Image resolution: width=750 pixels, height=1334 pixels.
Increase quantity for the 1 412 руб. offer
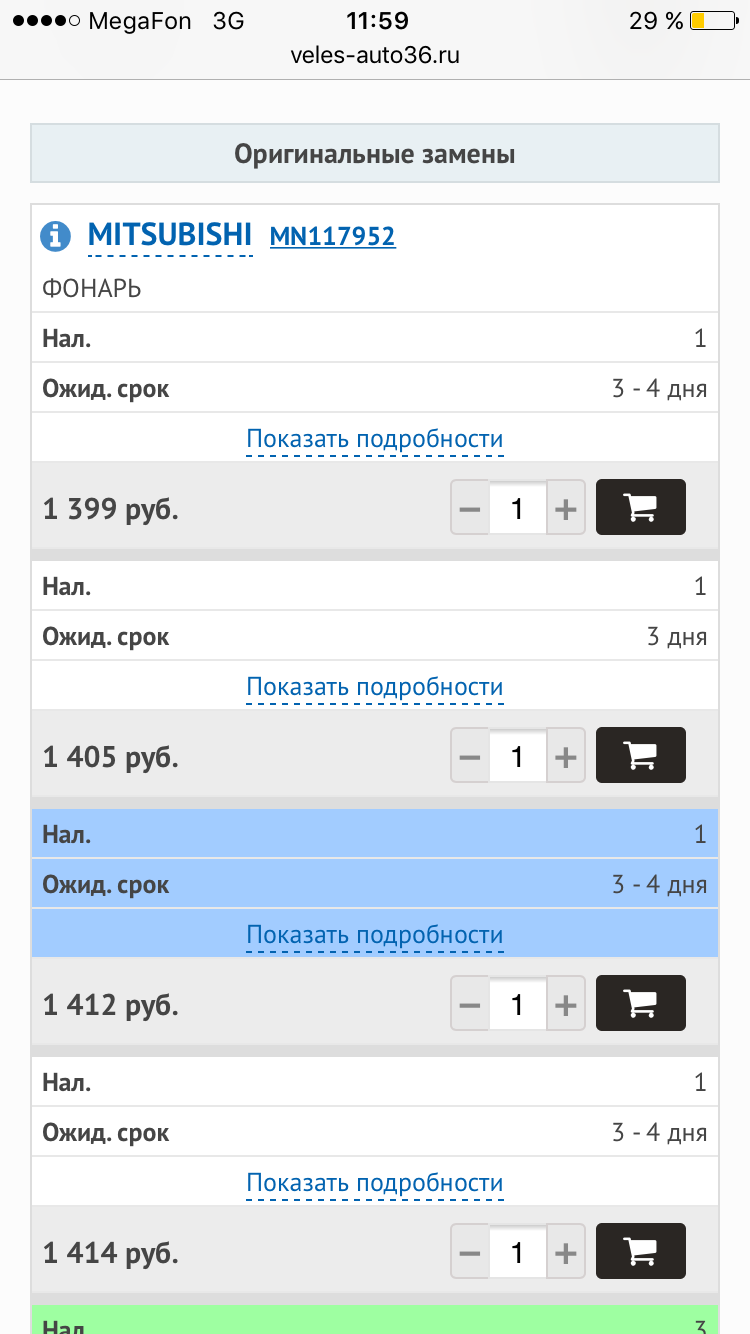click(566, 1005)
